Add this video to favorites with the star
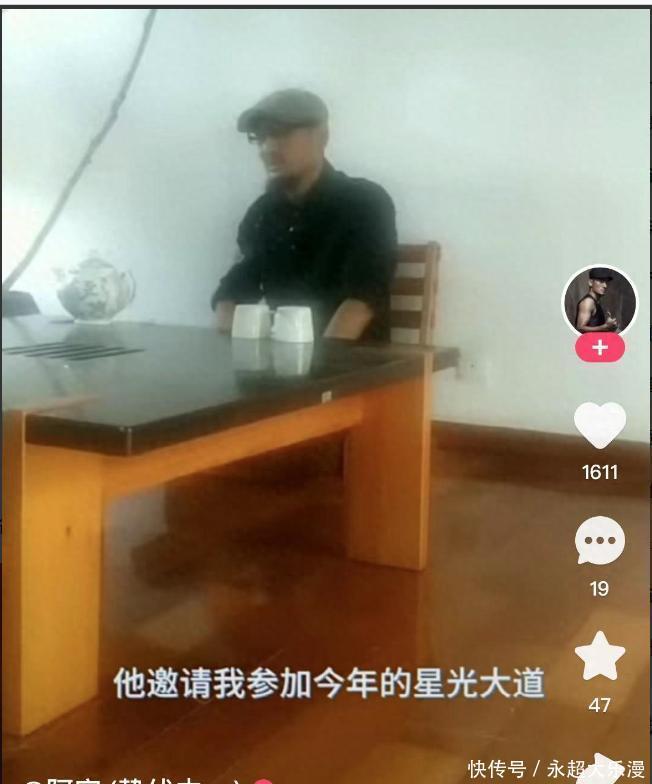Screen dimensions: 652x784 tap(599, 657)
